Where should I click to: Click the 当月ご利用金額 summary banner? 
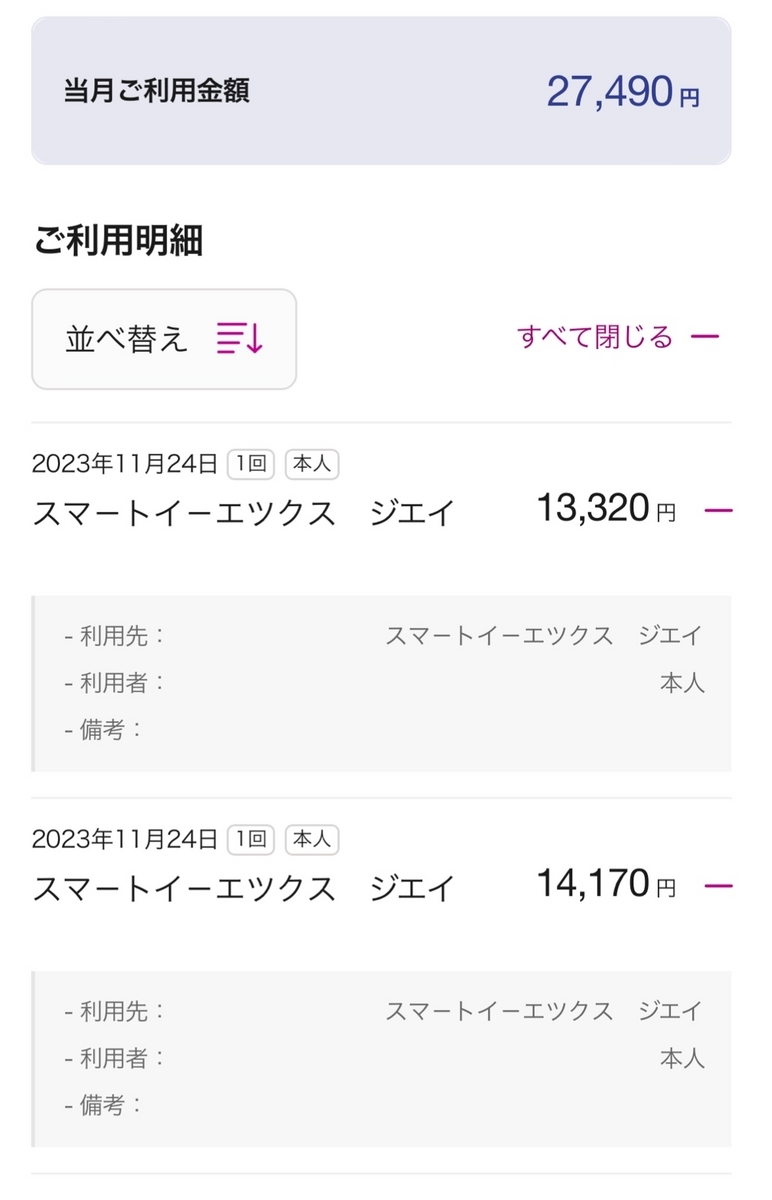click(x=386, y=92)
